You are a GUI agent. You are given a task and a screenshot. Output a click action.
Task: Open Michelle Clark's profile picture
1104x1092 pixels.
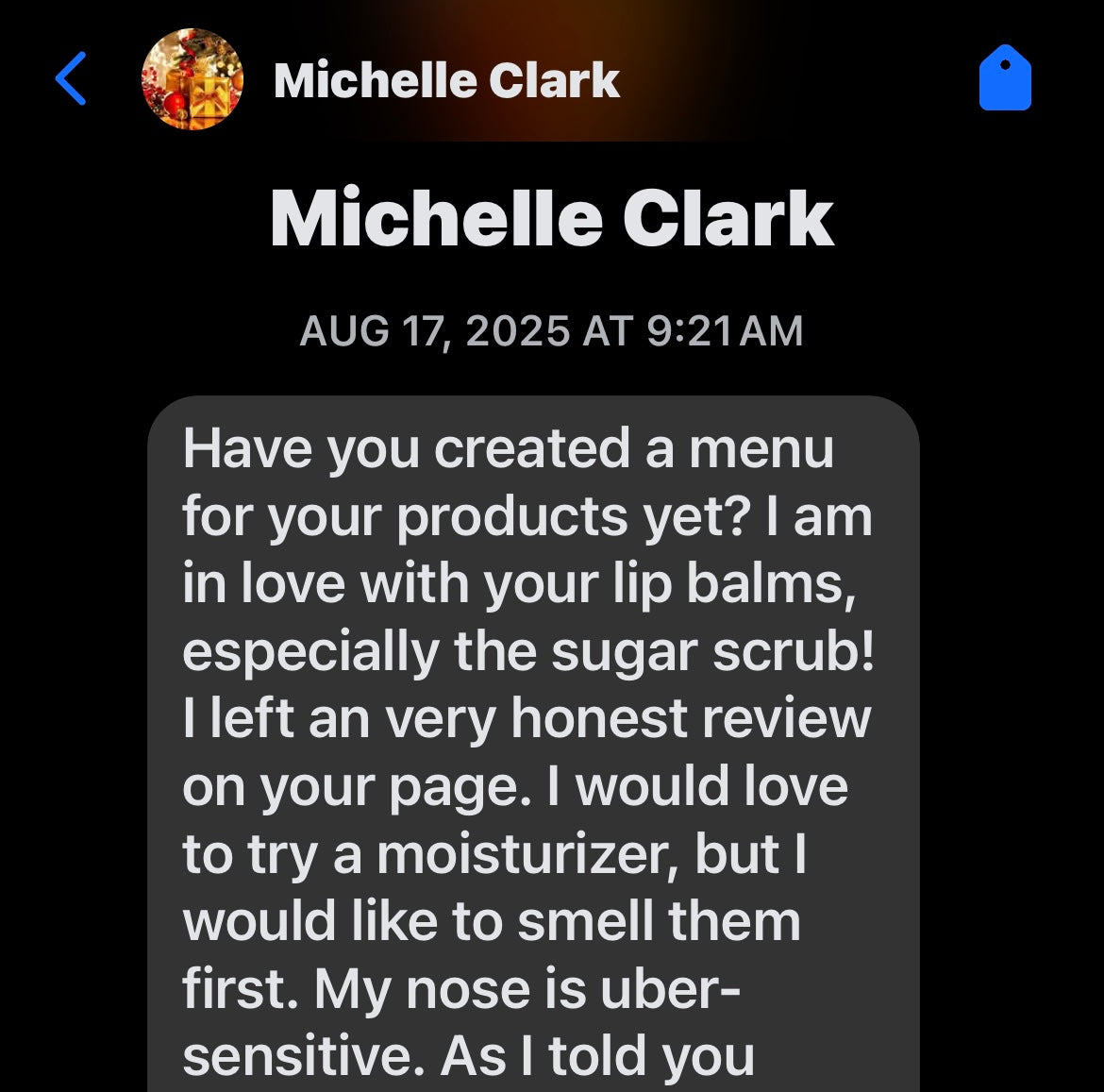(x=192, y=79)
